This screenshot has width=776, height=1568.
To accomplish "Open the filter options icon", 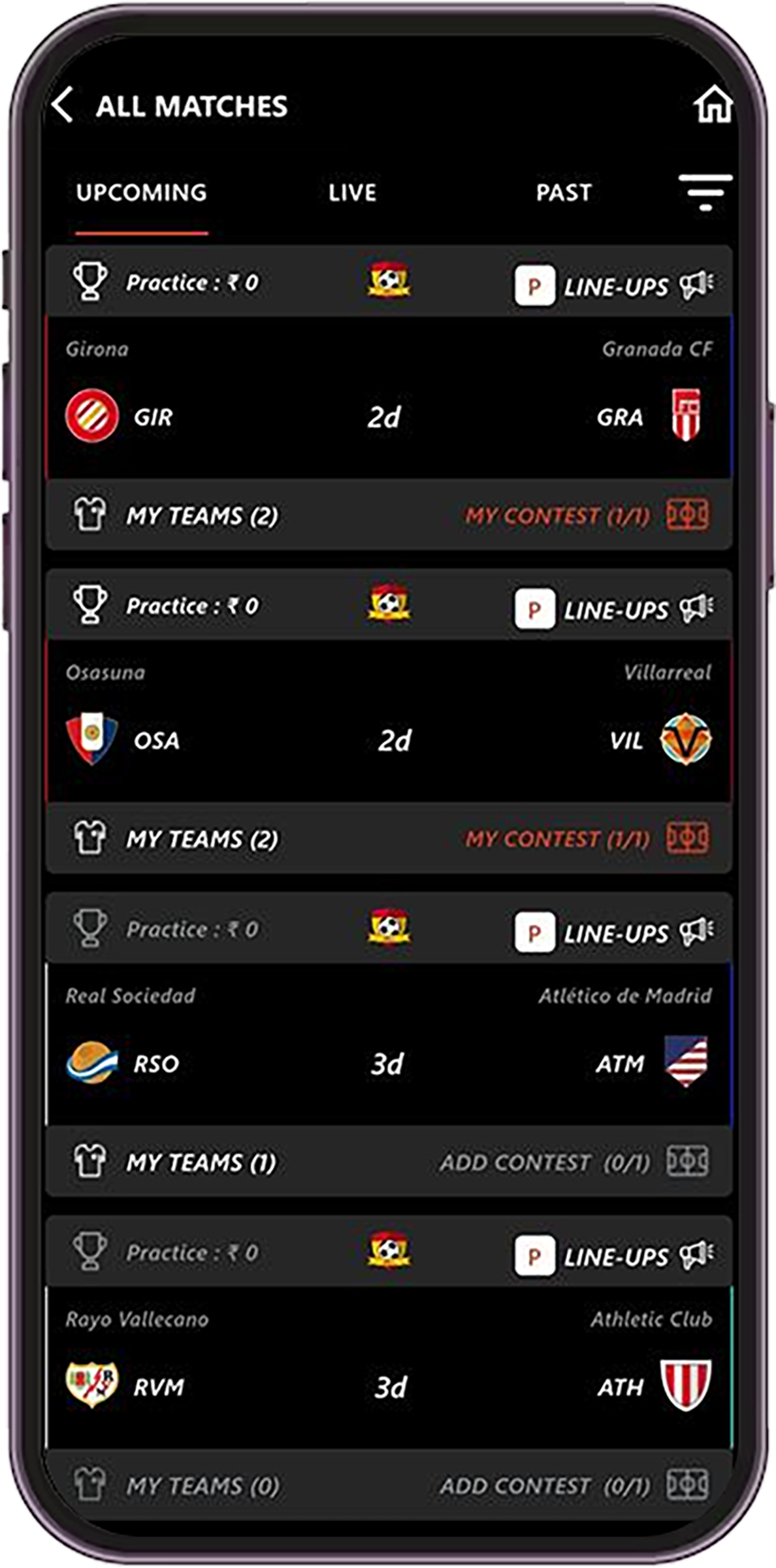I will 705,192.
